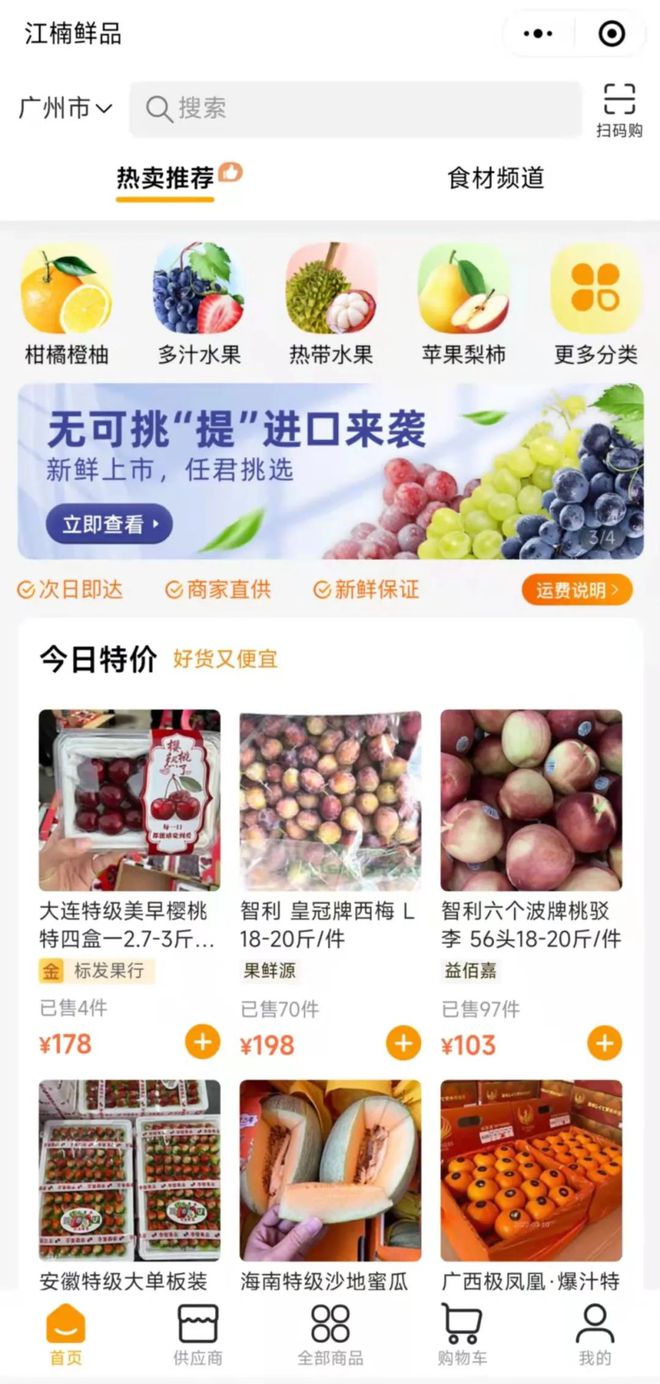The width and height of the screenshot is (660, 1384).
Task: Tap the 搜索 search box
Action: pyautogui.click(x=355, y=108)
